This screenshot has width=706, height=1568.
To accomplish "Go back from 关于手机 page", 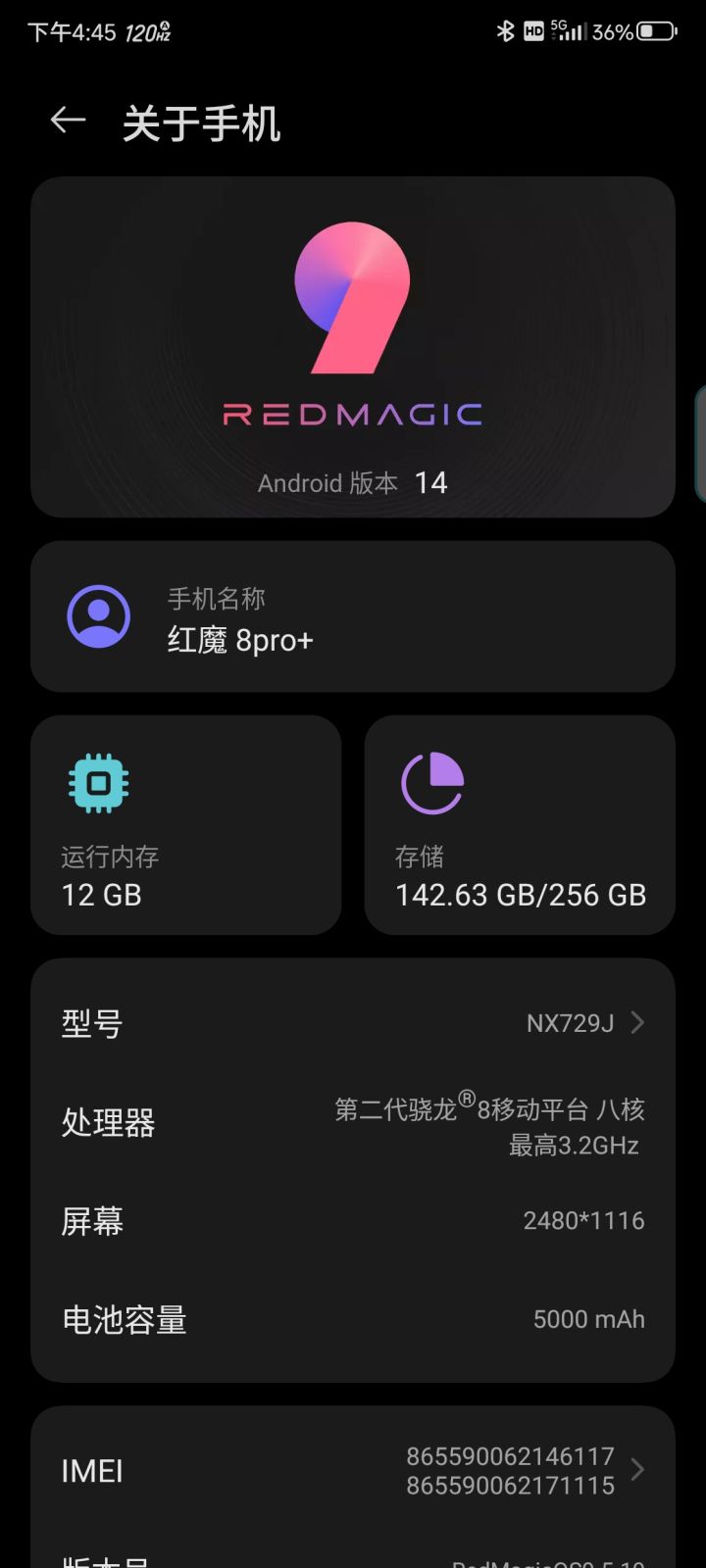I will [68, 121].
